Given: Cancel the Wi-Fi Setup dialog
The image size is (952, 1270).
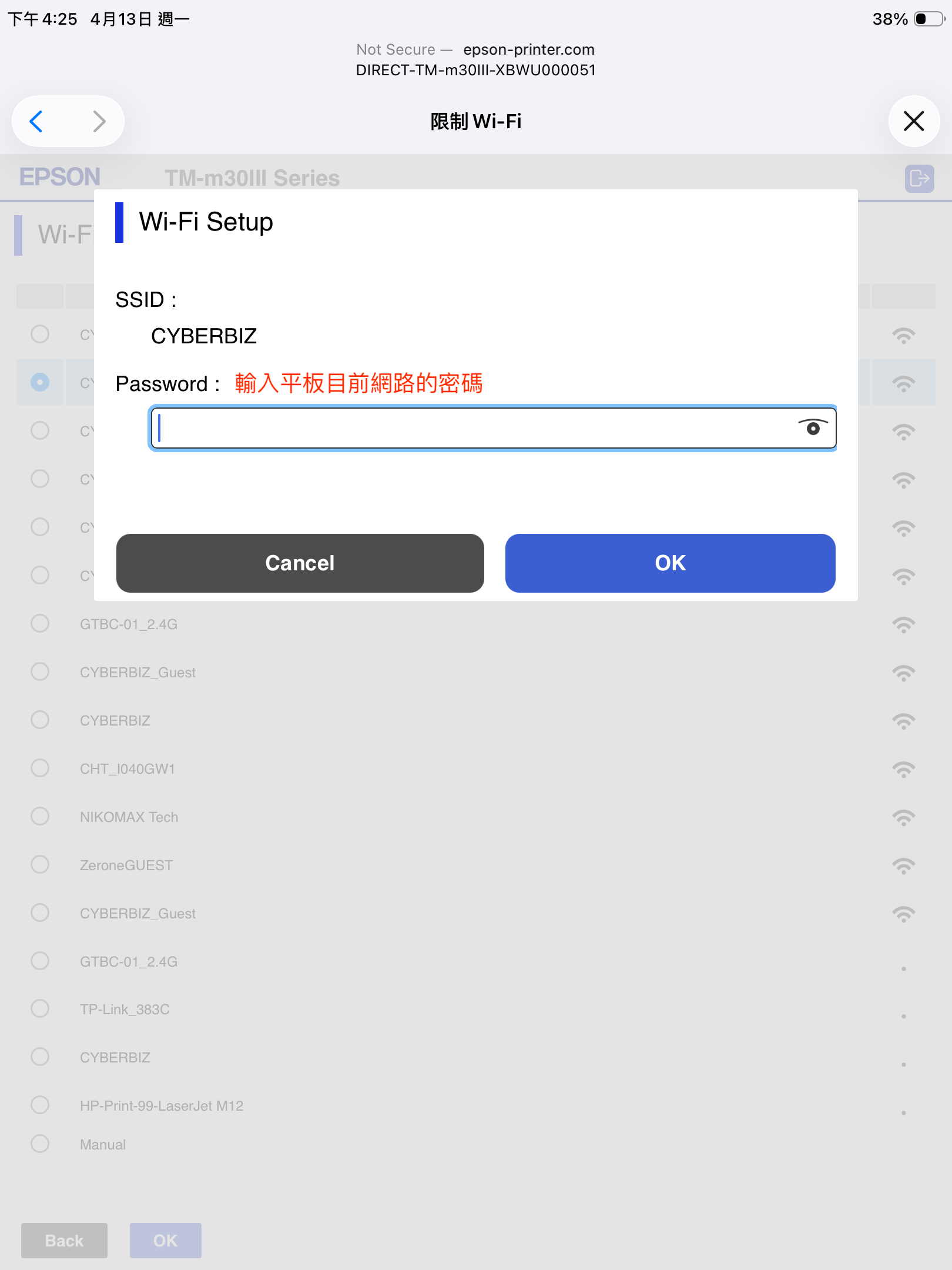Looking at the screenshot, I should [x=300, y=563].
